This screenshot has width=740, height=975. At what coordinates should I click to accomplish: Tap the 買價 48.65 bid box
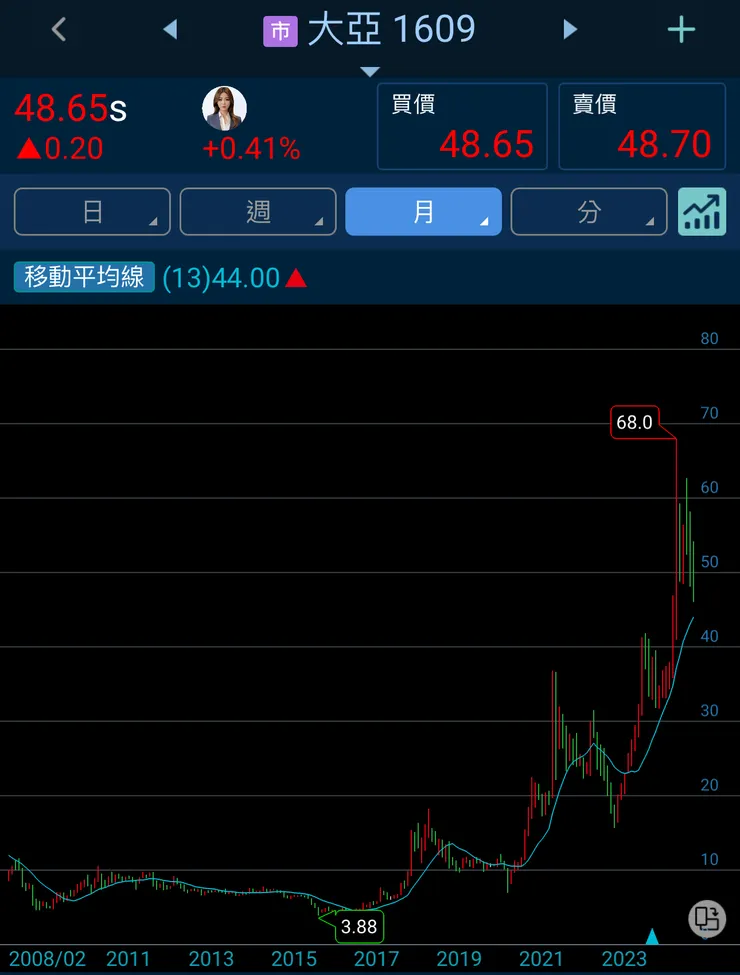click(462, 127)
